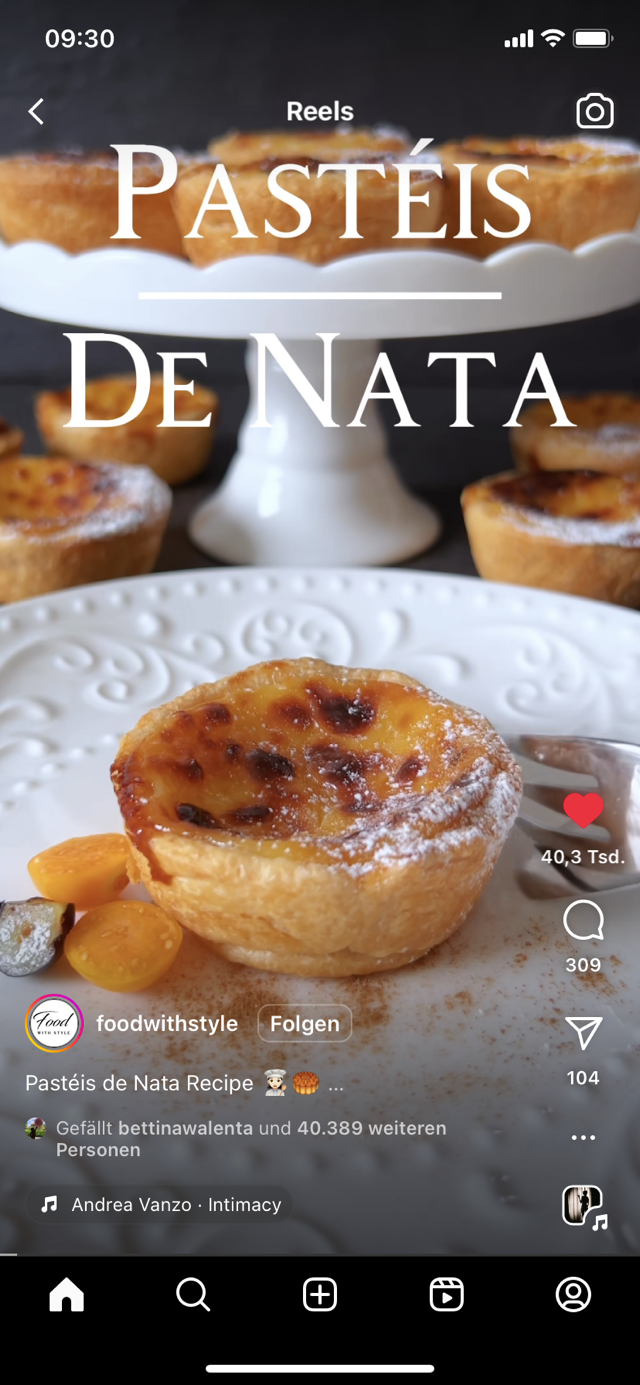The image size is (640, 1385).
Task: Open the Andrea Vanzo · Intimacy audio page
Action: 160,1205
